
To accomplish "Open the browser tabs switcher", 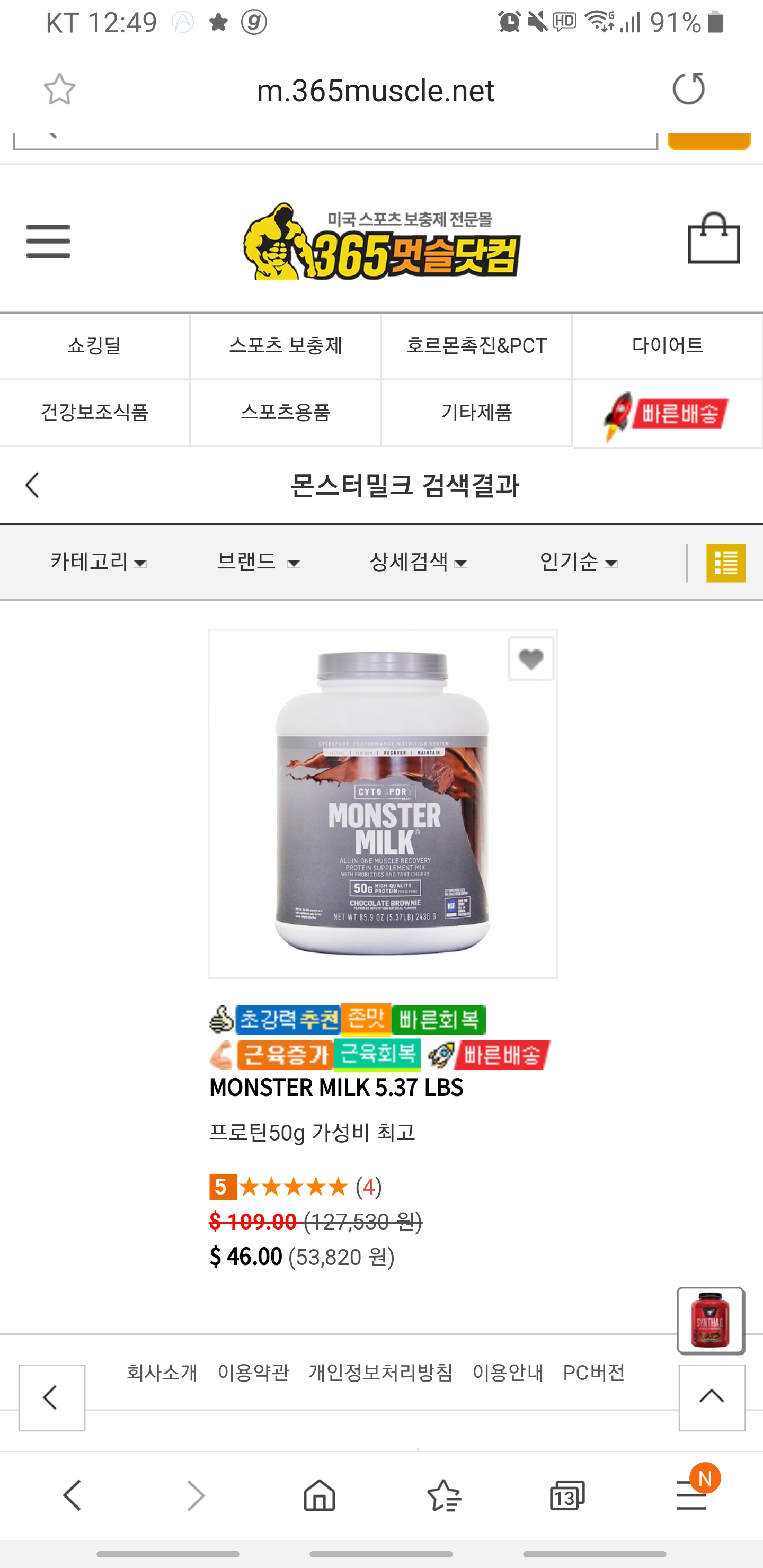I will (x=566, y=1495).
